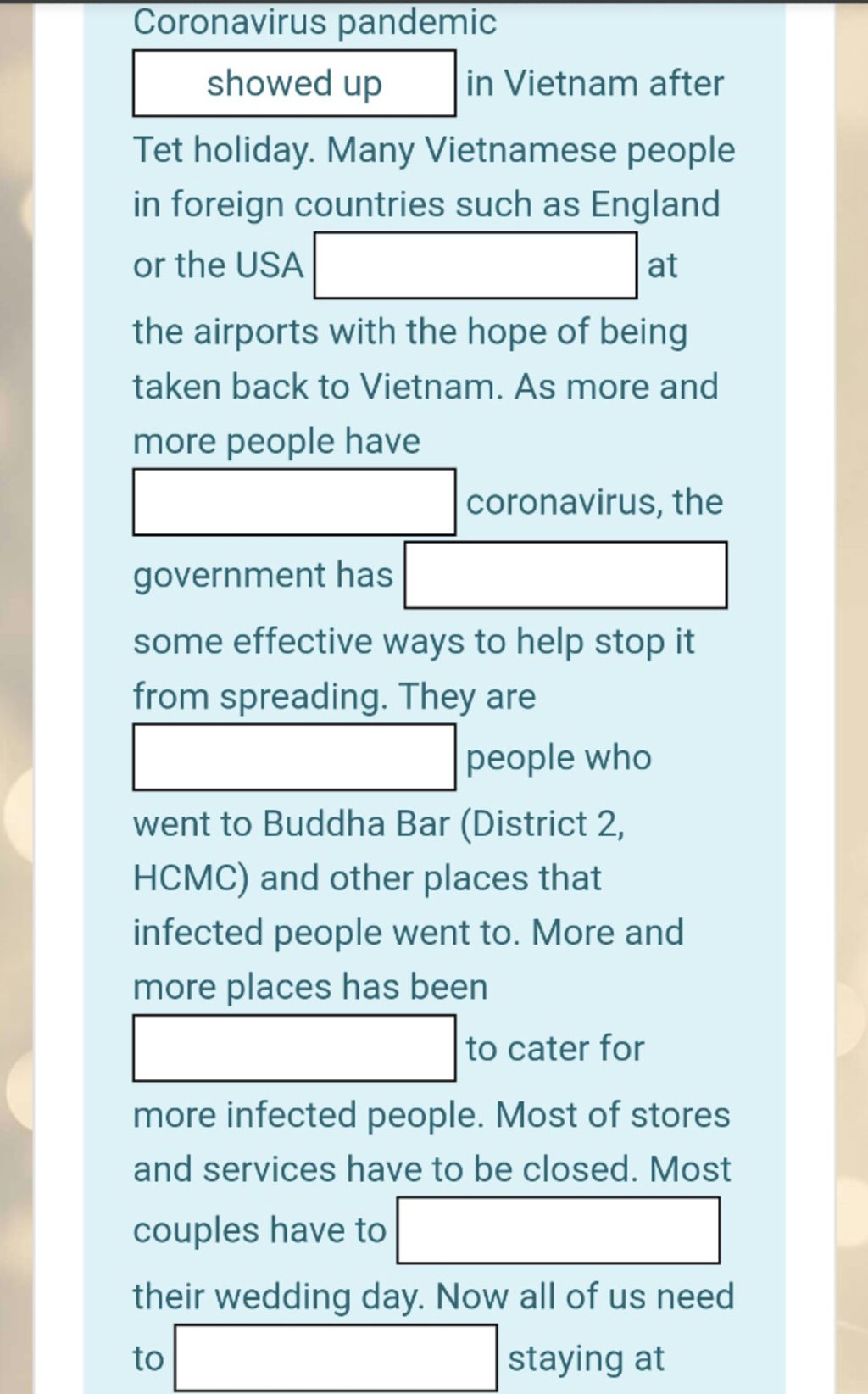
Task: Tap the blank after 'couples have to'
Action: pos(559,1230)
